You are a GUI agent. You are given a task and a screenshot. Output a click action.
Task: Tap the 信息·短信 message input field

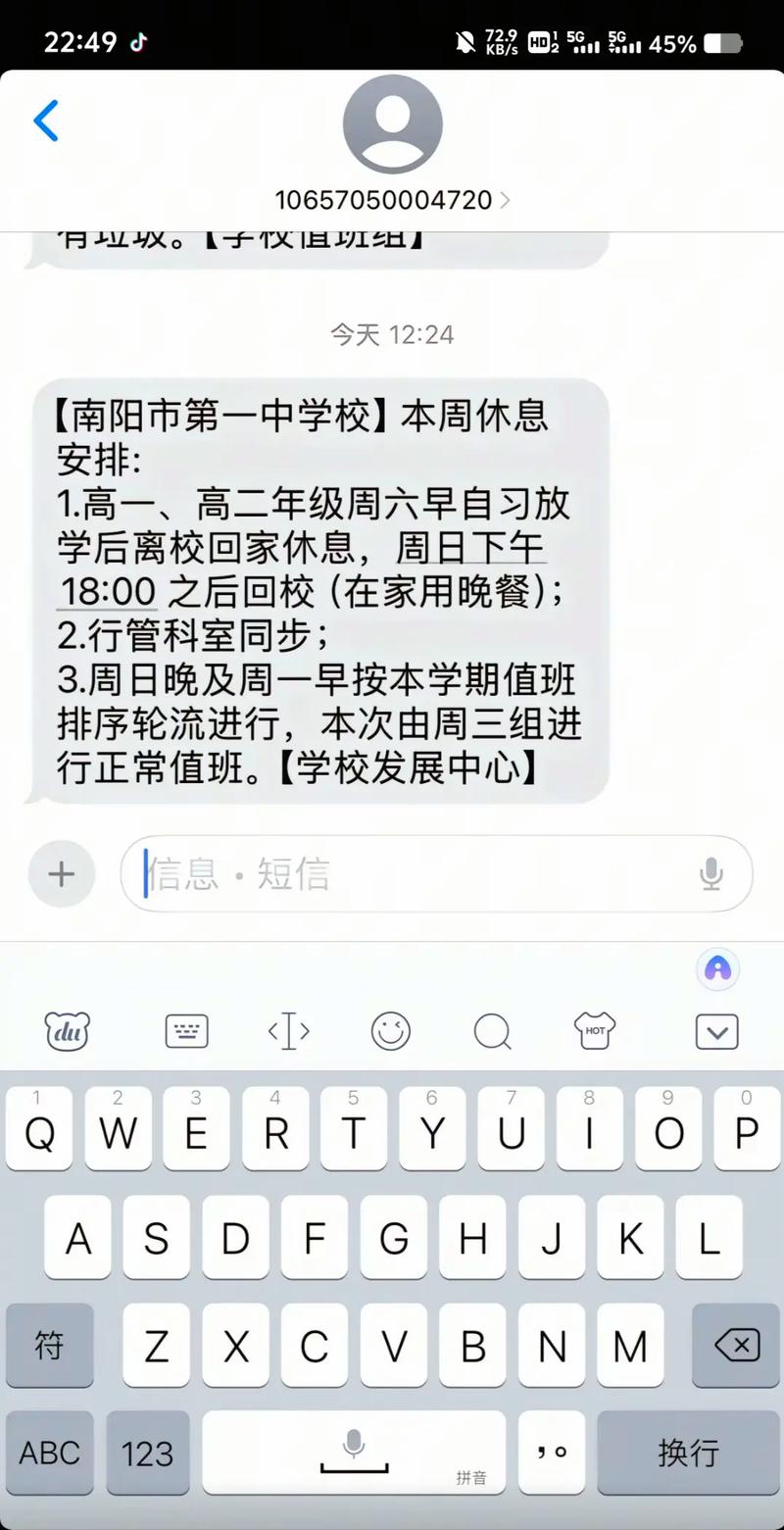point(294,873)
